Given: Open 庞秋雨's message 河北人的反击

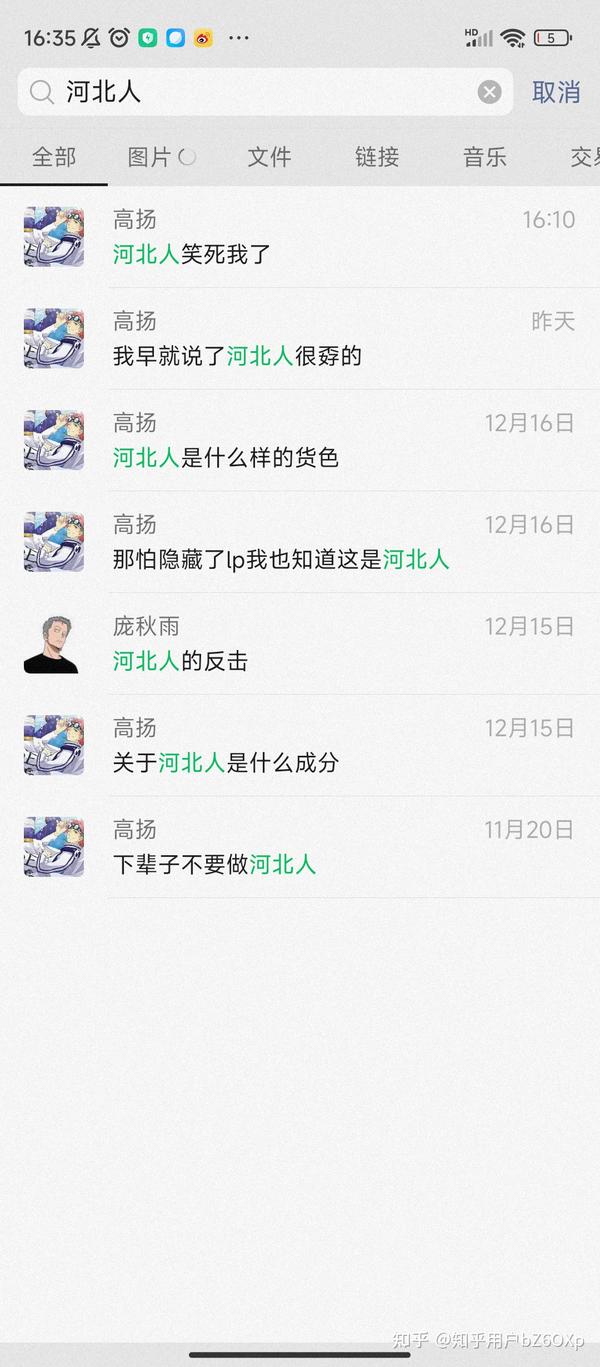Looking at the screenshot, I should point(300,644).
